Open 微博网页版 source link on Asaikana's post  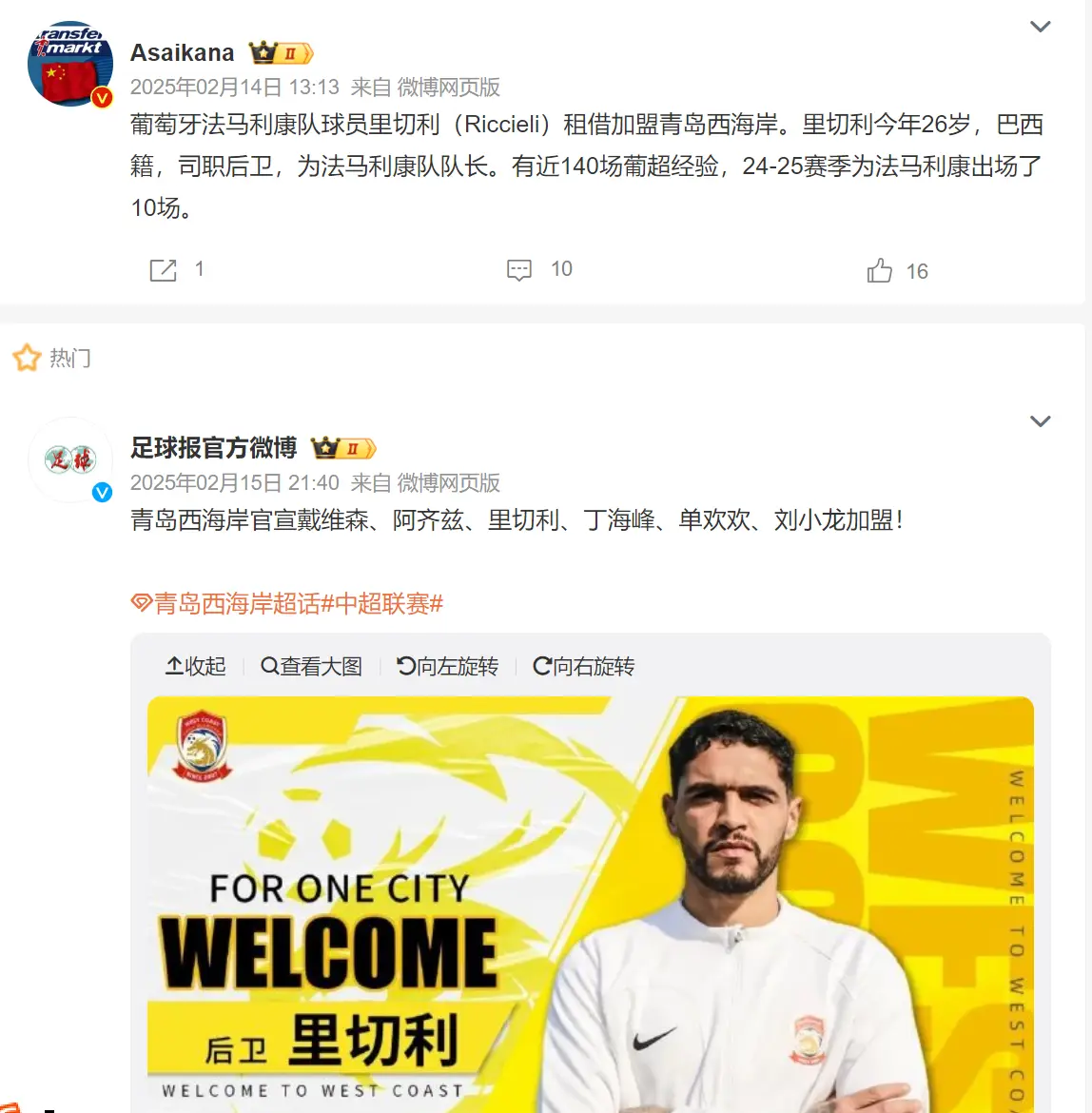pyautogui.click(x=448, y=88)
